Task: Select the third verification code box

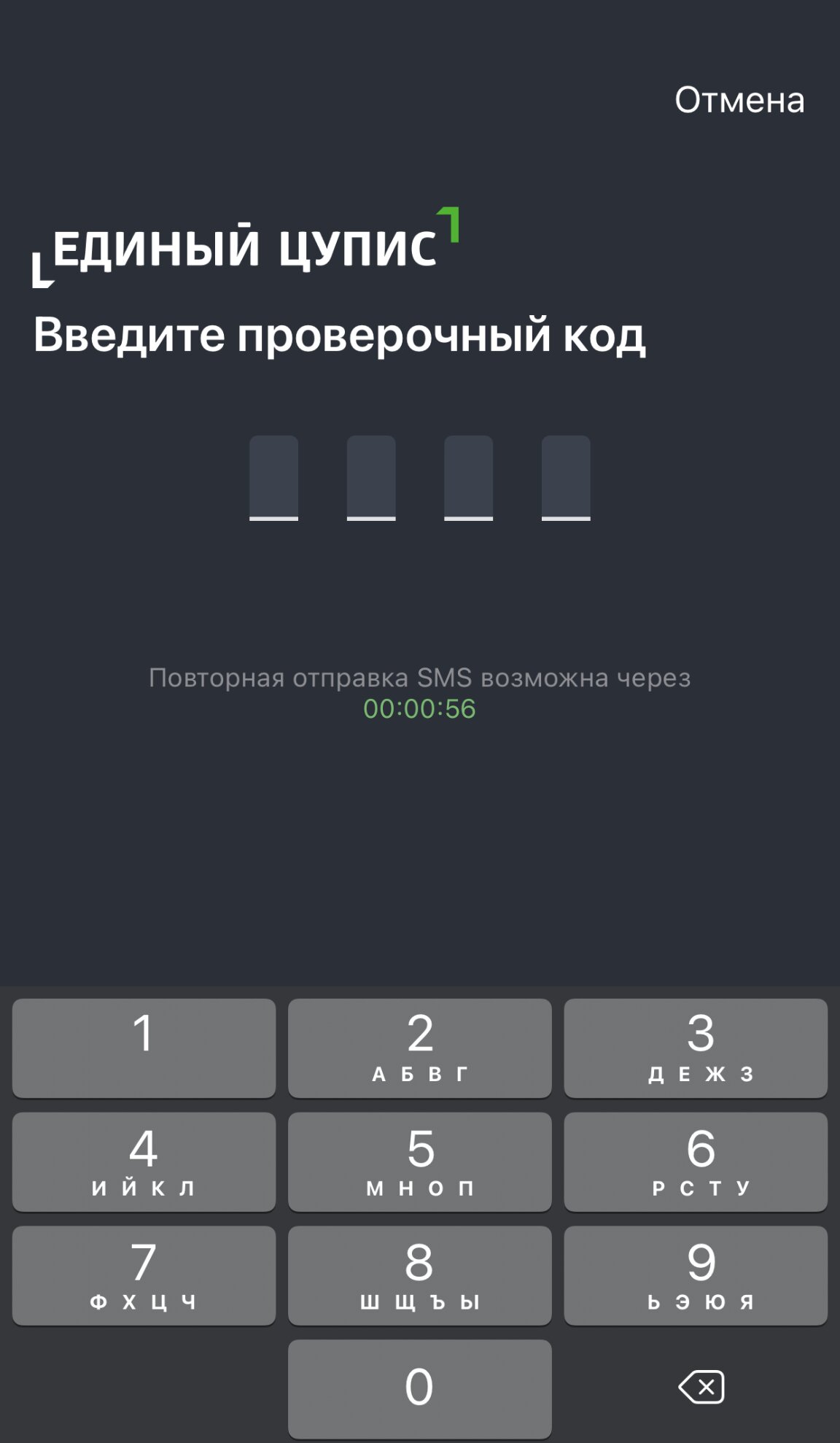Action: (469, 478)
